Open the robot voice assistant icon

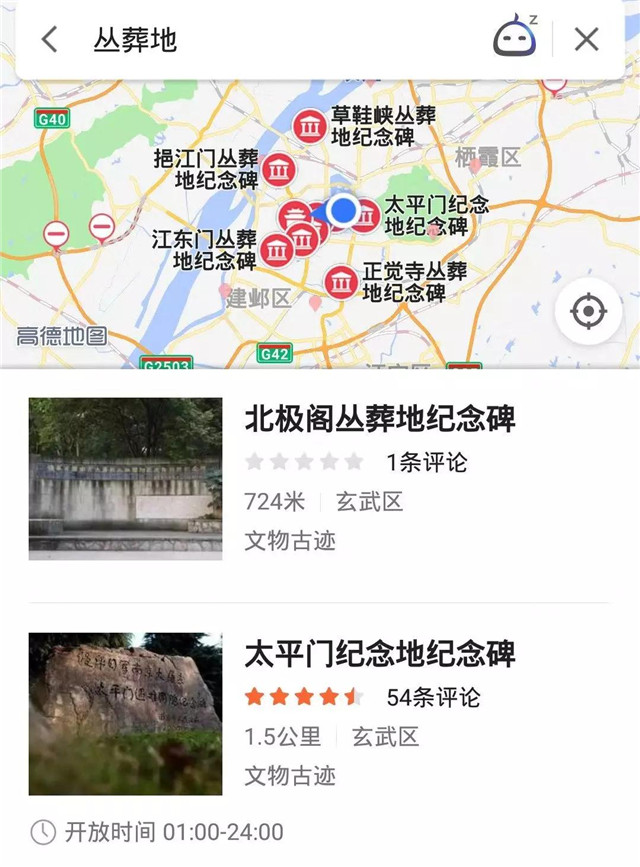(x=515, y=38)
